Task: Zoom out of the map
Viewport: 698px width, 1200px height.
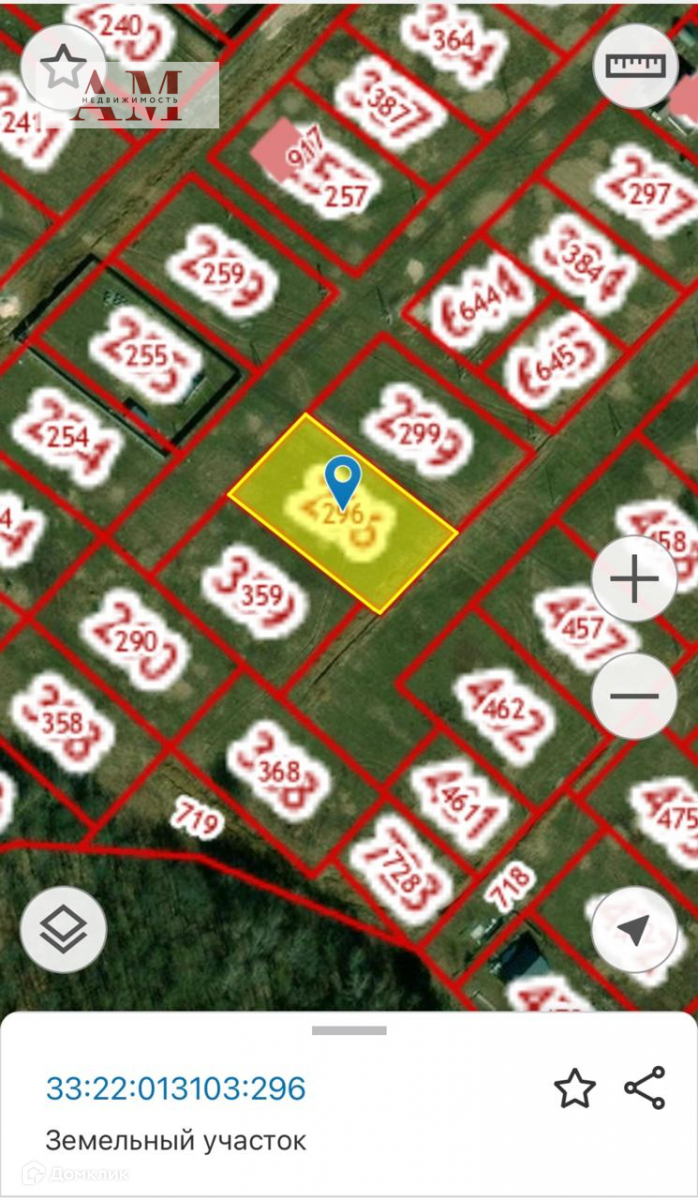Action: click(x=635, y=697)
